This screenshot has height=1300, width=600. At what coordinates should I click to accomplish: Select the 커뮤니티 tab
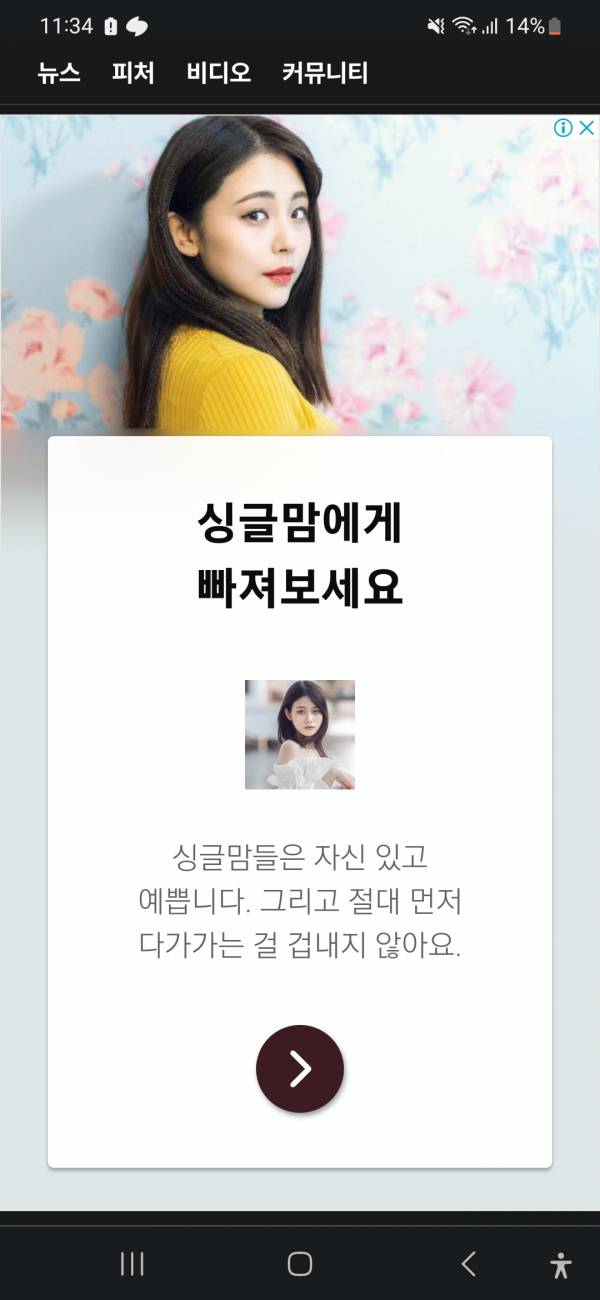pyautogui.click(x=325, y=73)
